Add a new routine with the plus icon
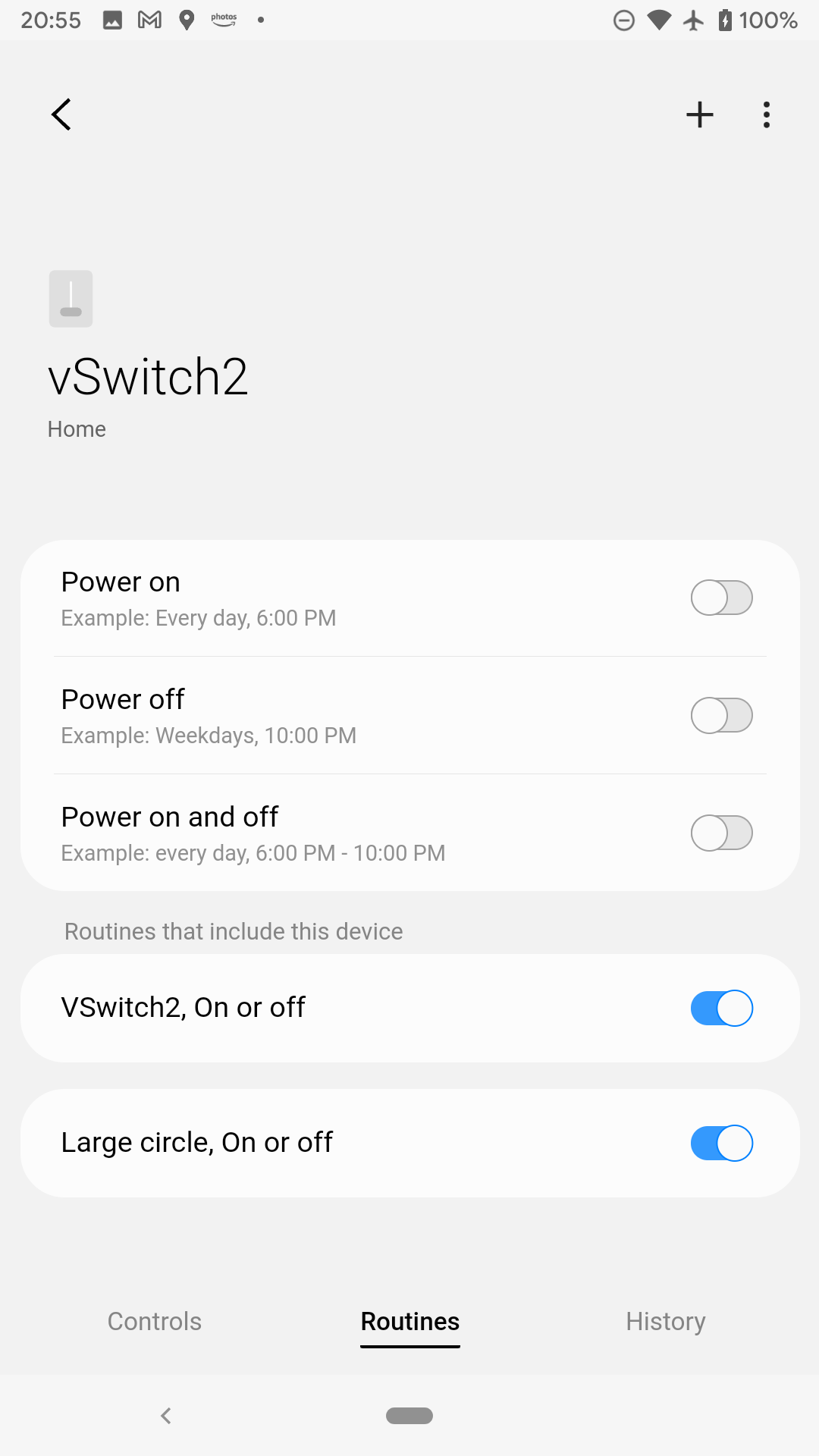819x1456 pixels. point(699,115)
